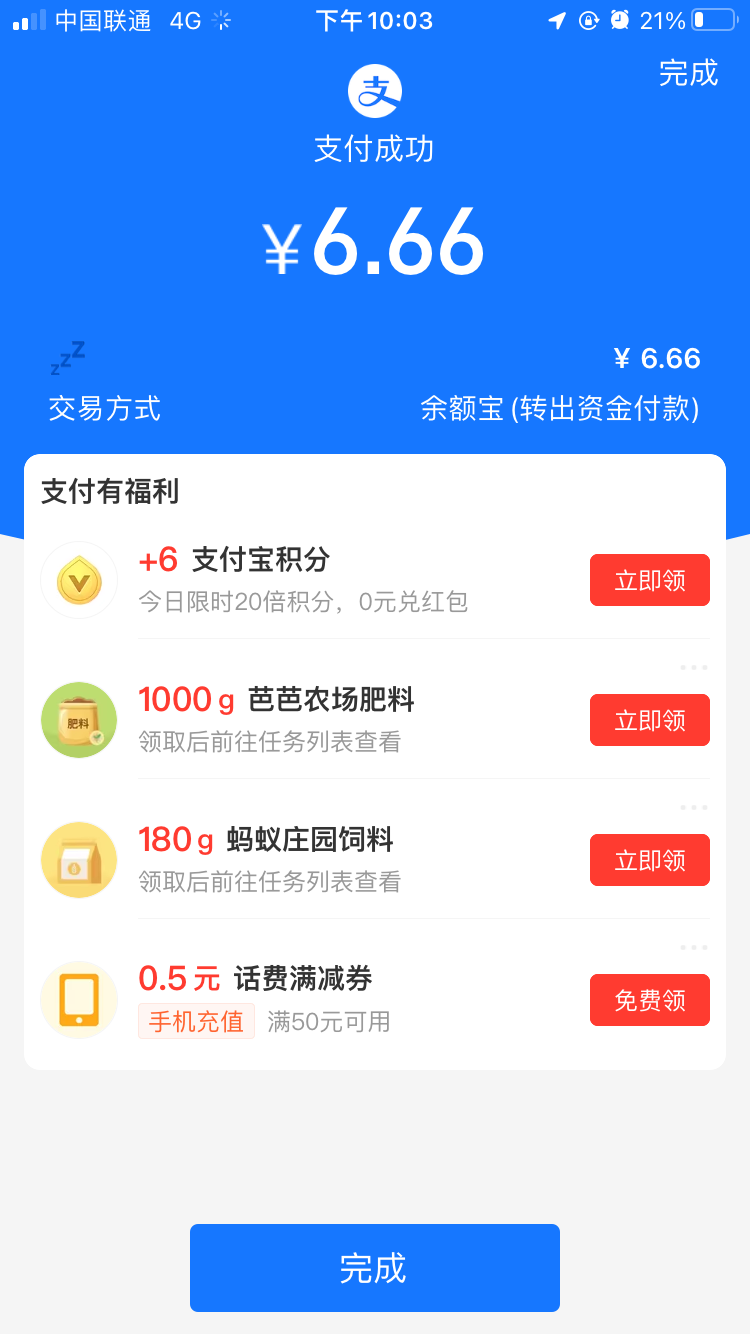Get the 话费满减券 with 免费领
Screen dimensions: 750x1334
pyautogui.click(x=649, y=1000)
